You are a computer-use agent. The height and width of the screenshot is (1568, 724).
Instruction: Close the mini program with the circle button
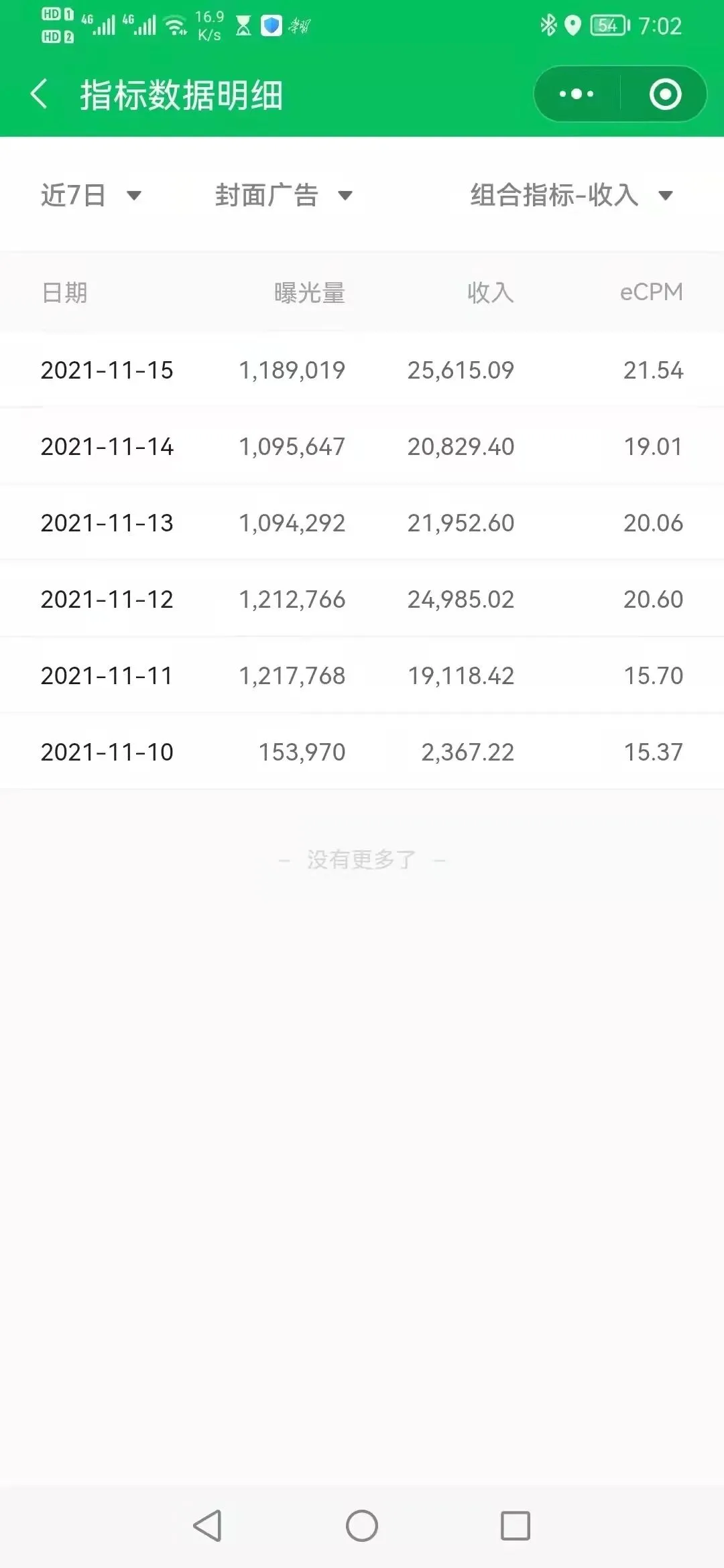665,94
